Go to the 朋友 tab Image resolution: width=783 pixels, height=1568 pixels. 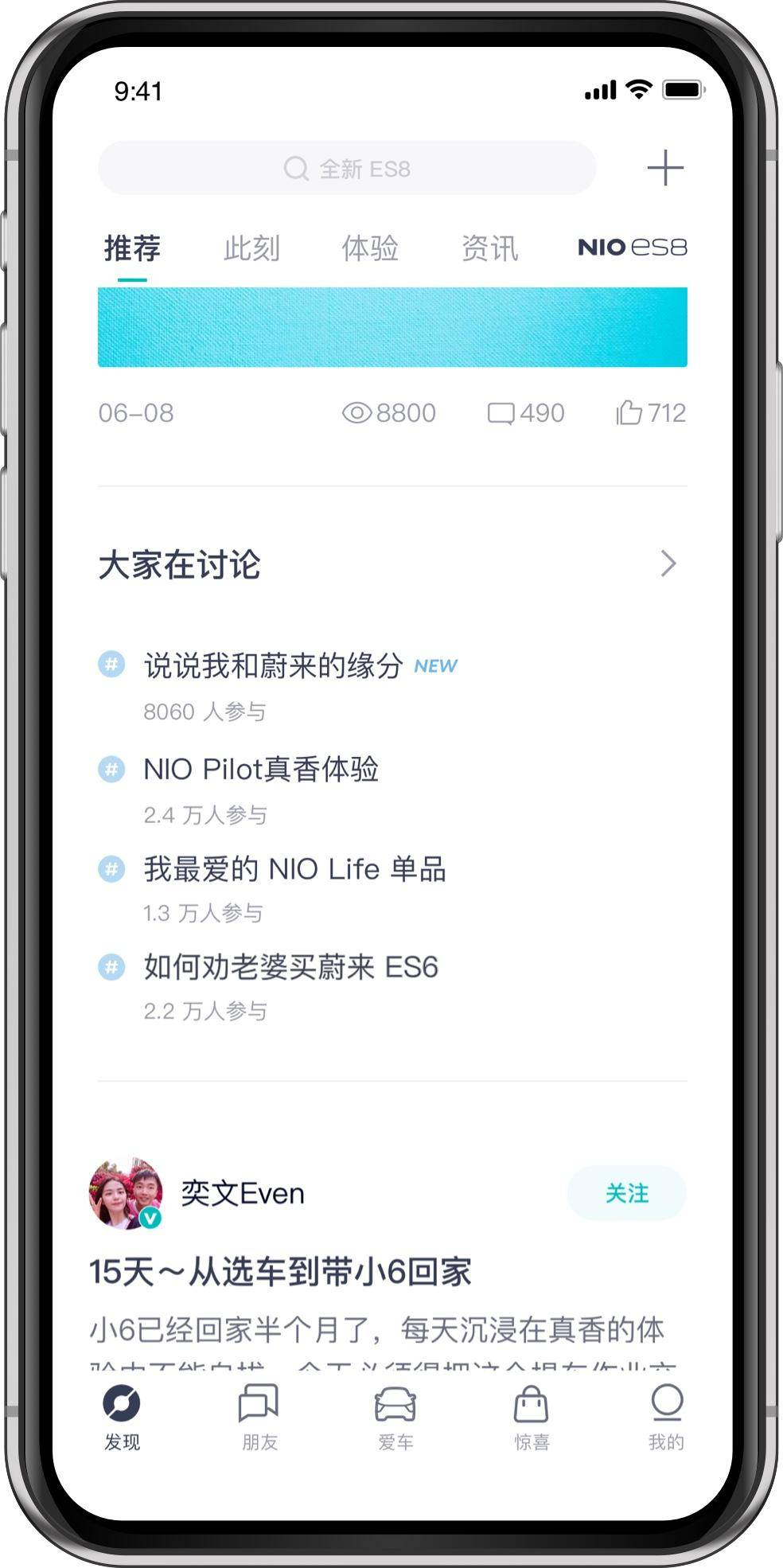(259, 1418)
